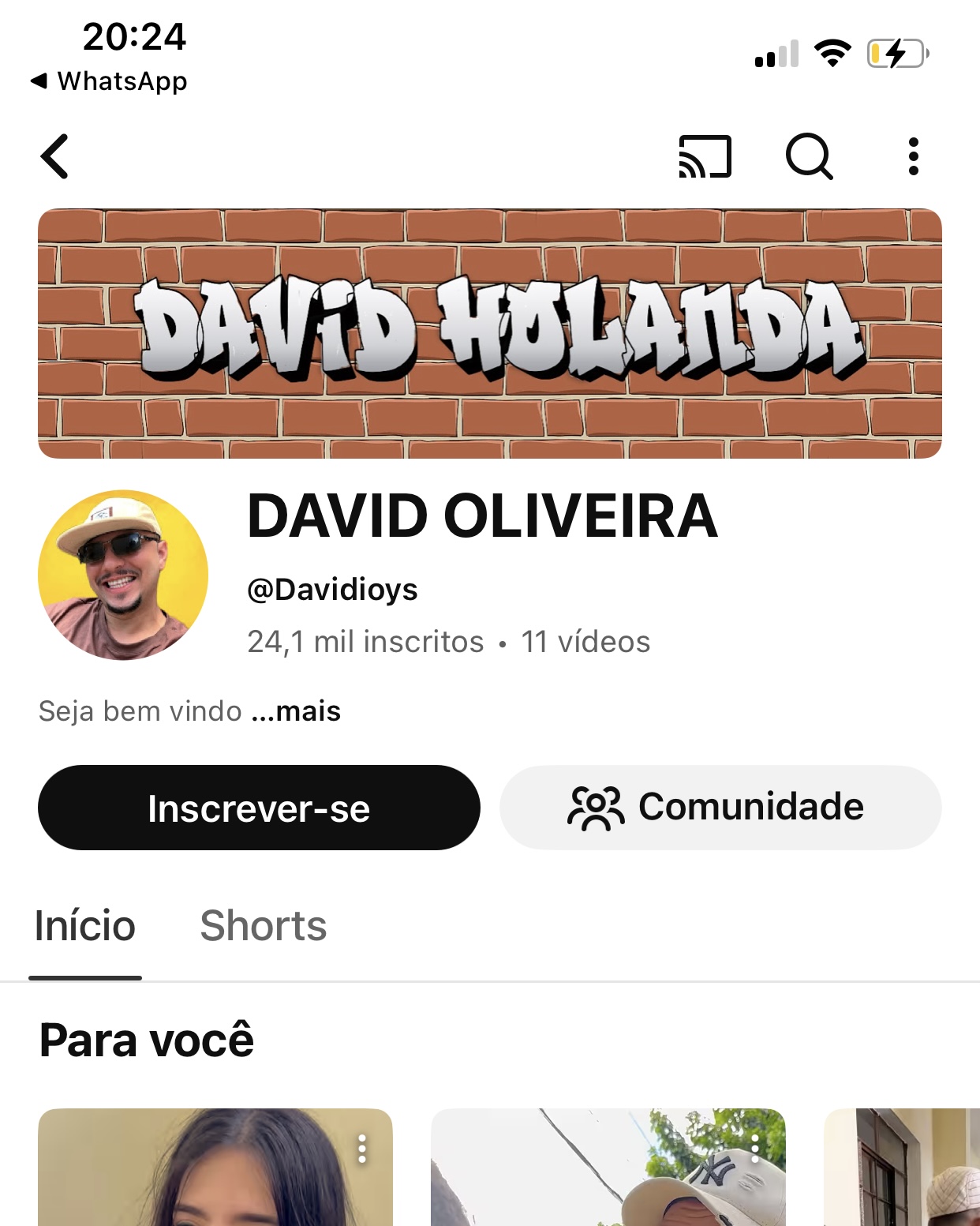Select the Início tab
Image resolution: width=980 pixels, height=1226 pixels.
click(85, 926)
